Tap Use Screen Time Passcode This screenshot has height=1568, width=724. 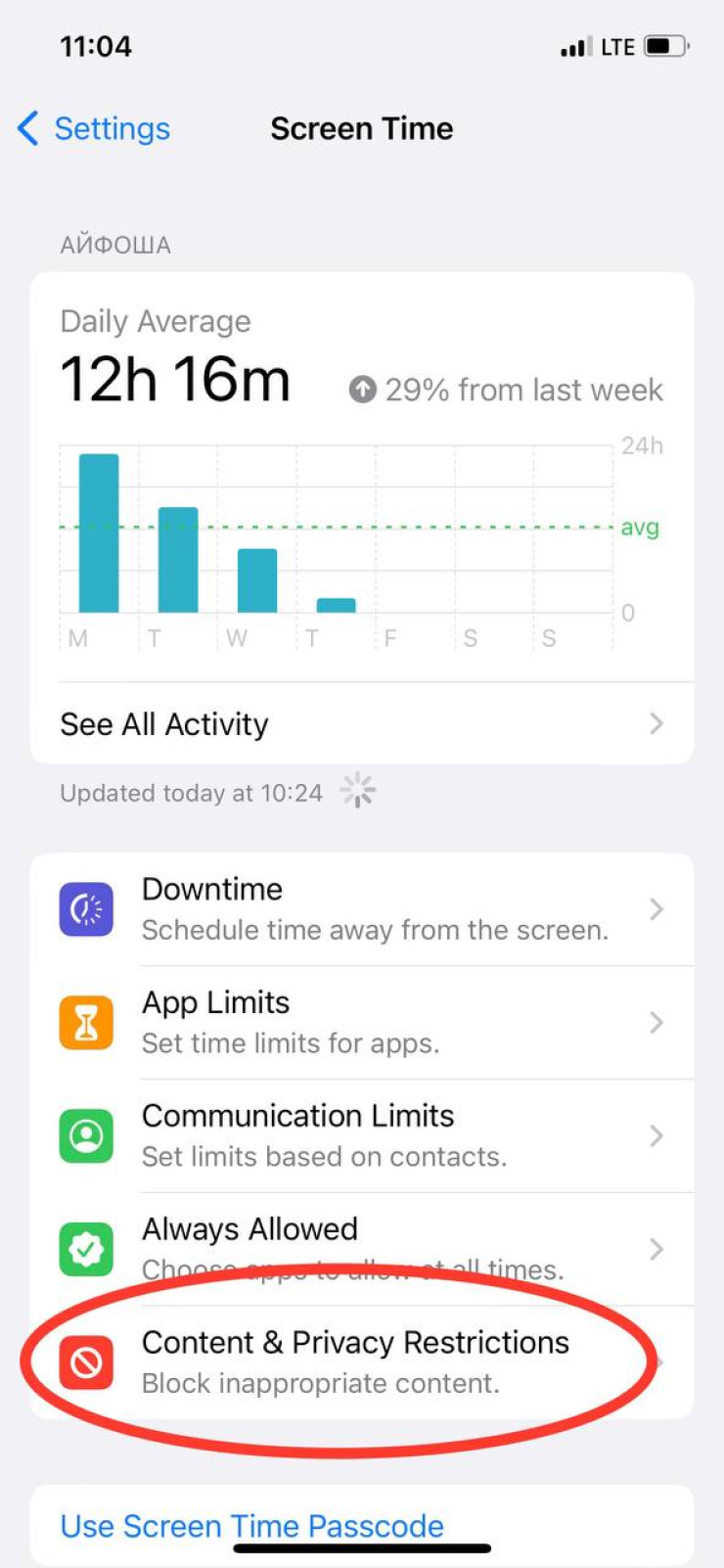(252, 1526)
